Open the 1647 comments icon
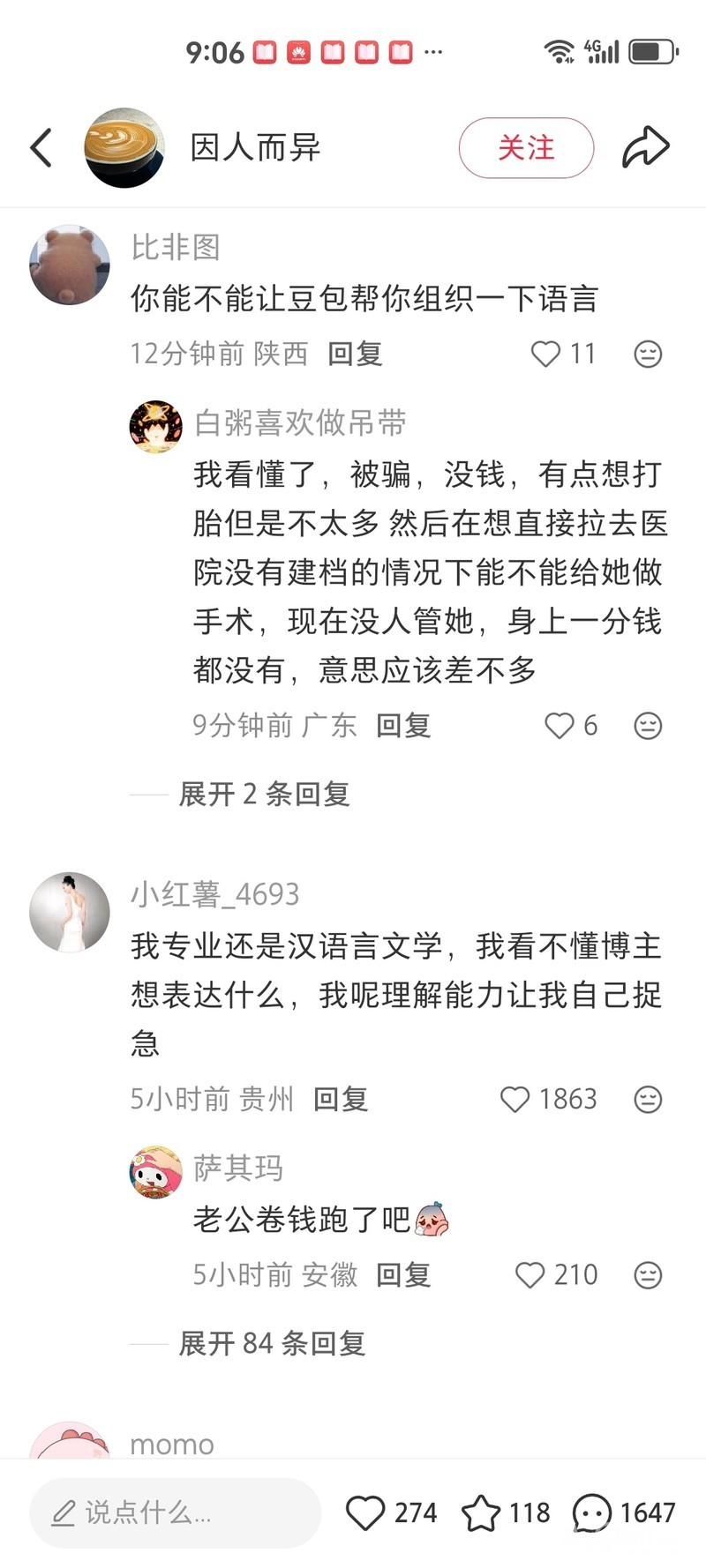Image resolution: width=706 pixels, height=1568 pixels. (592, 1512)
